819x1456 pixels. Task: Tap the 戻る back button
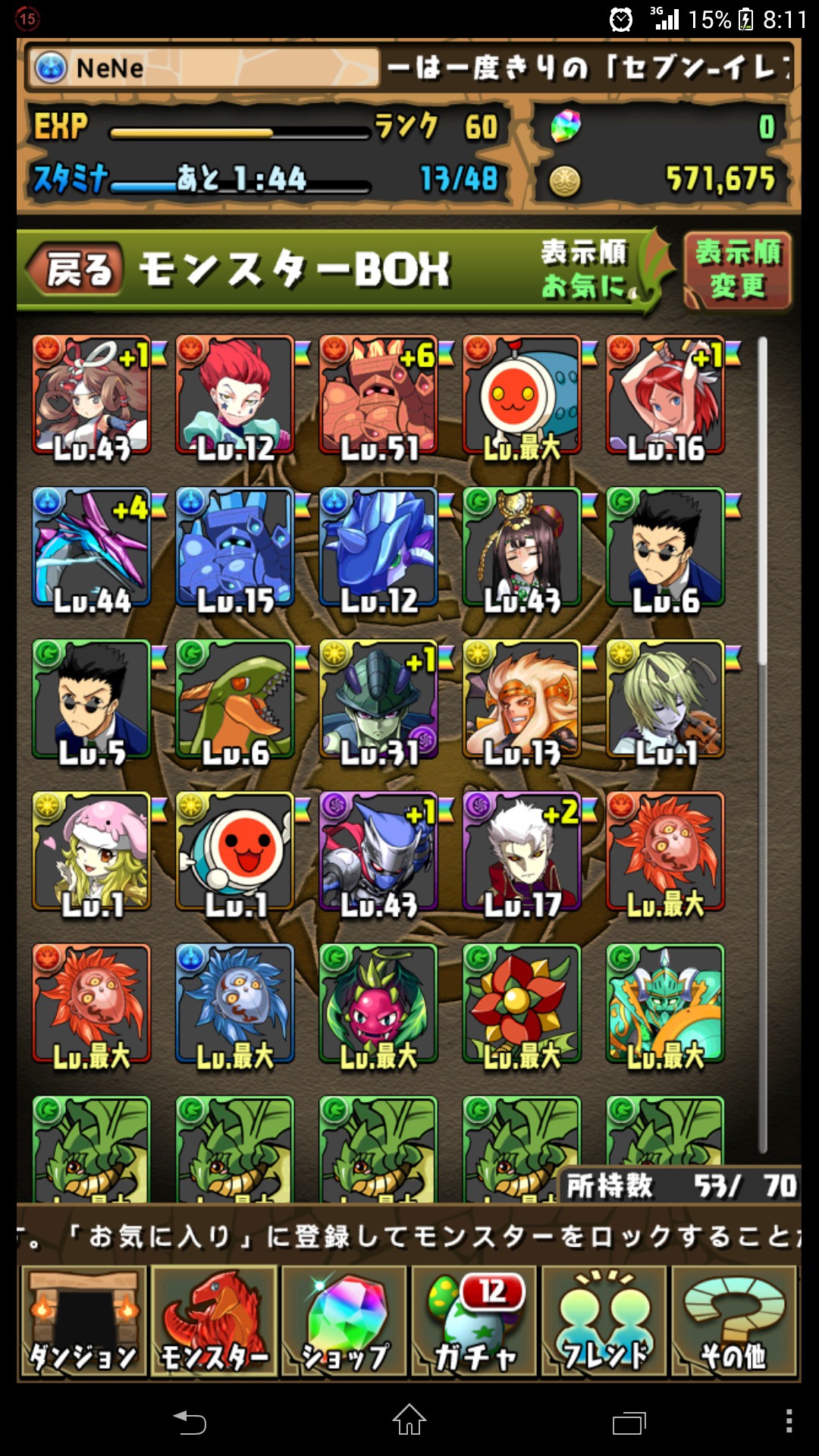point(76,269)
